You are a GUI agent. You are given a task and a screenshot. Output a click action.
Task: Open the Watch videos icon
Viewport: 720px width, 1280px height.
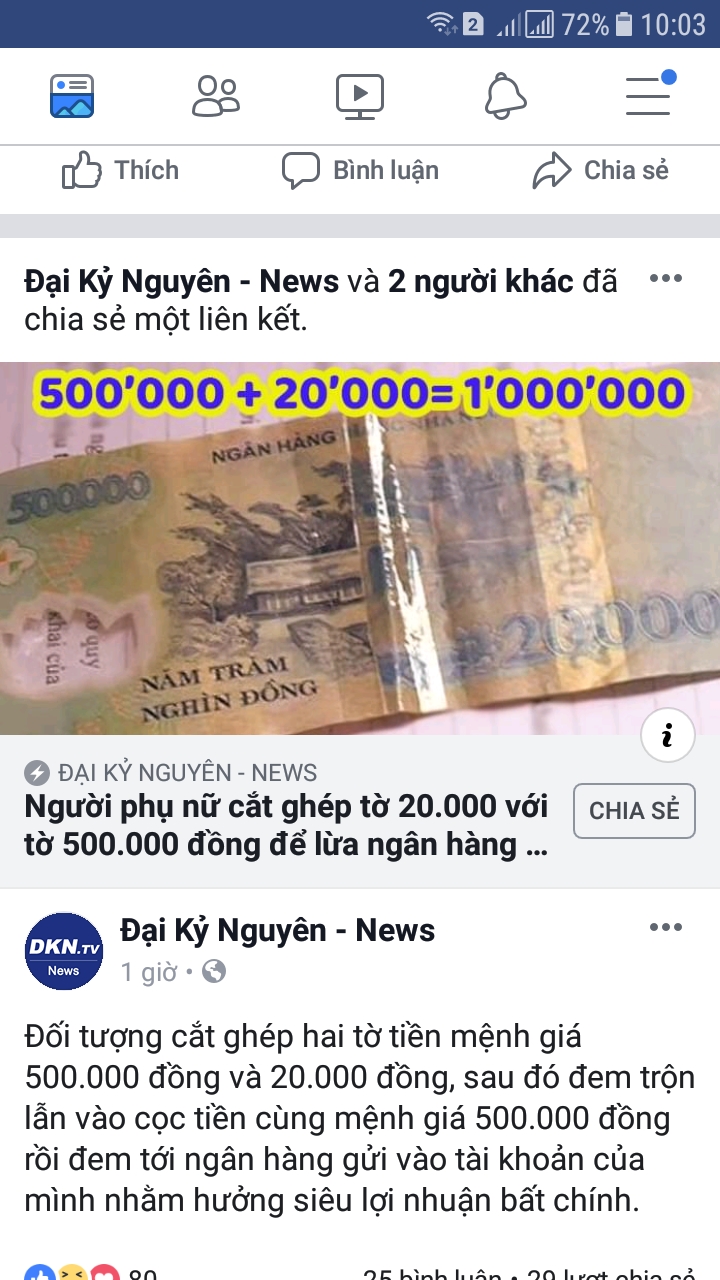click(360, 96)
